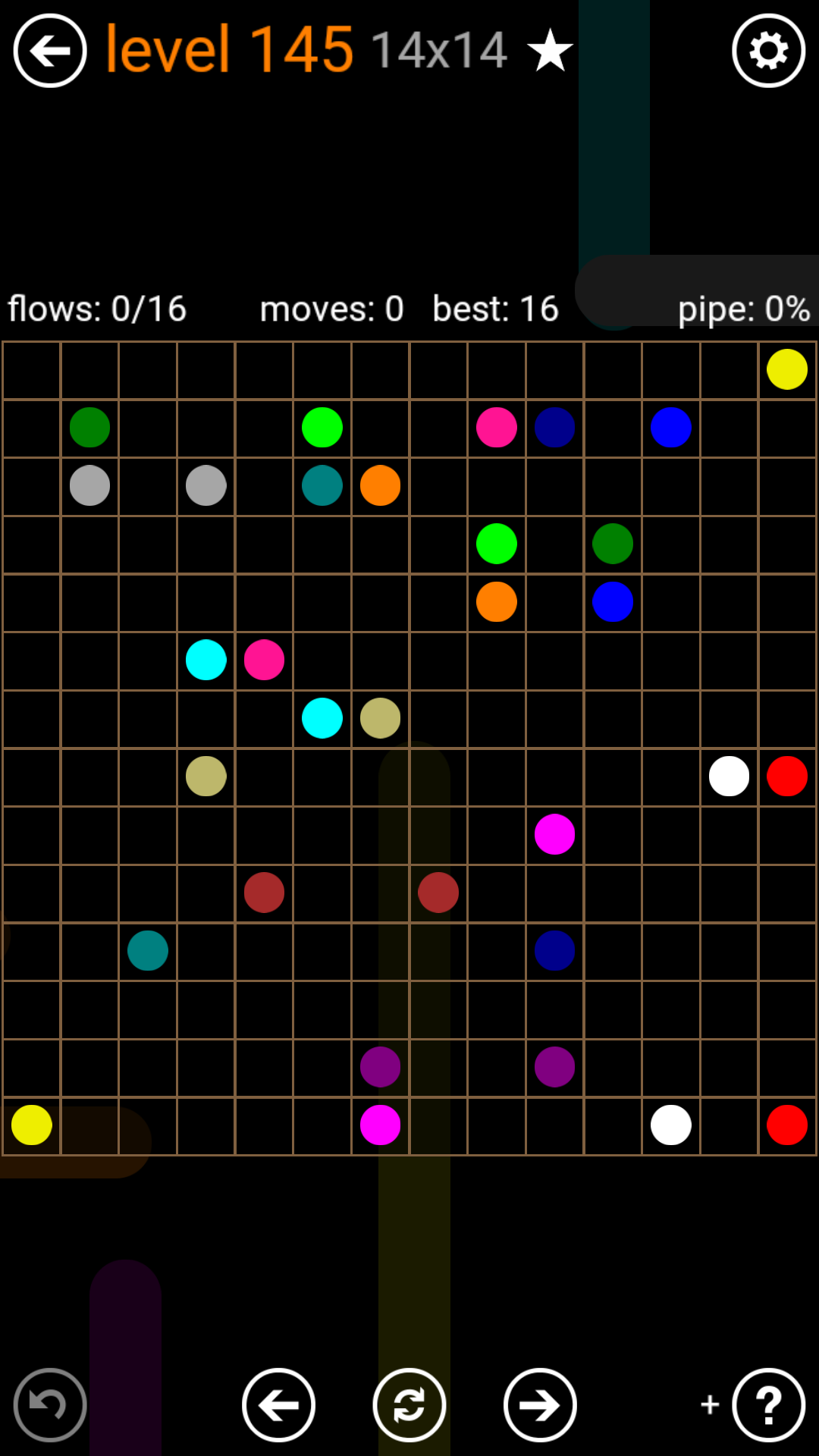Tap the orange dot beside the teal dot
819x1456 pixels.
pyautogui.click(x=380, y=485)
